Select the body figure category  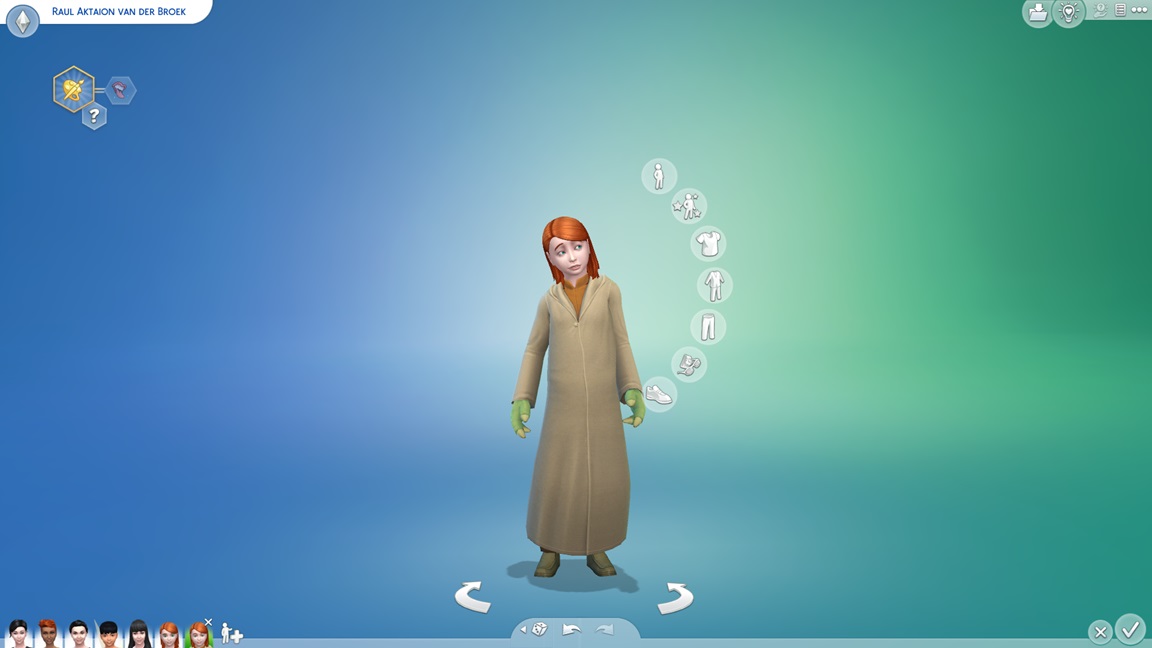coord(658,177)
